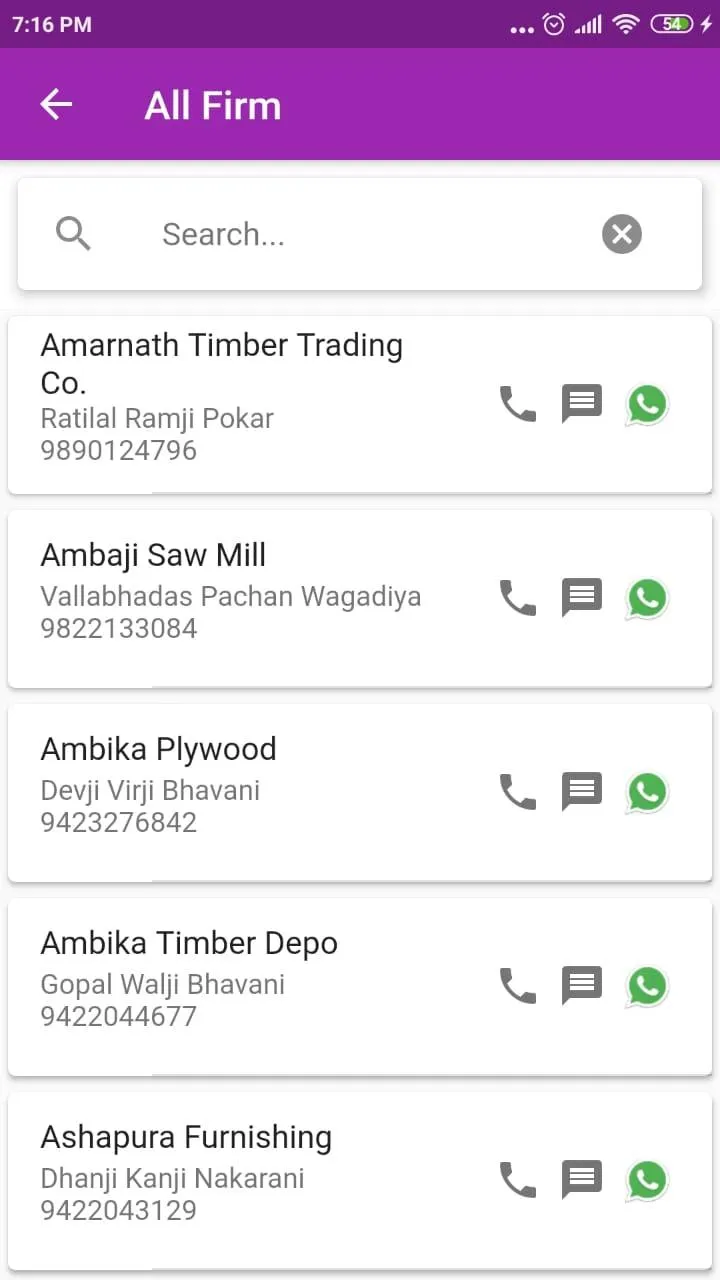The height and width of the screenshot is (1280, 720).
Task: Send a text message to Ambika Plywood
Action: tap(582, 792)
